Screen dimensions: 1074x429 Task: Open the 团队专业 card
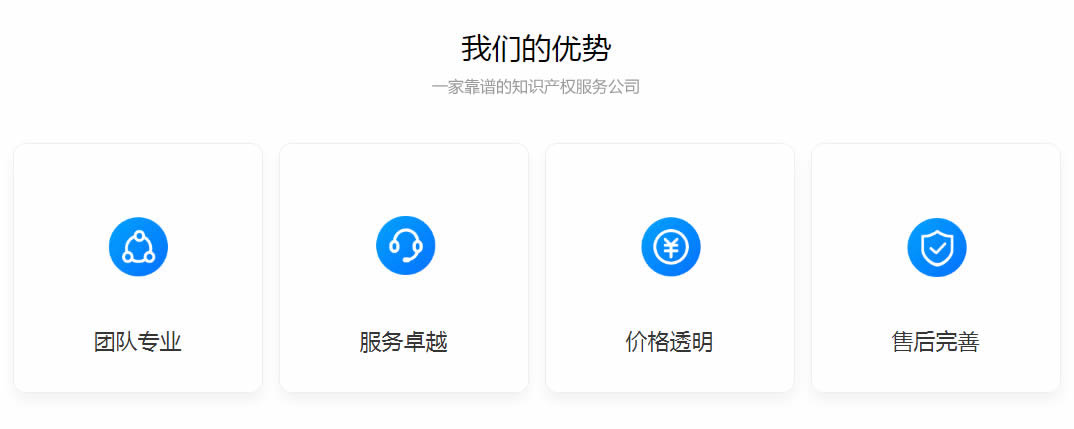point(138,268)
